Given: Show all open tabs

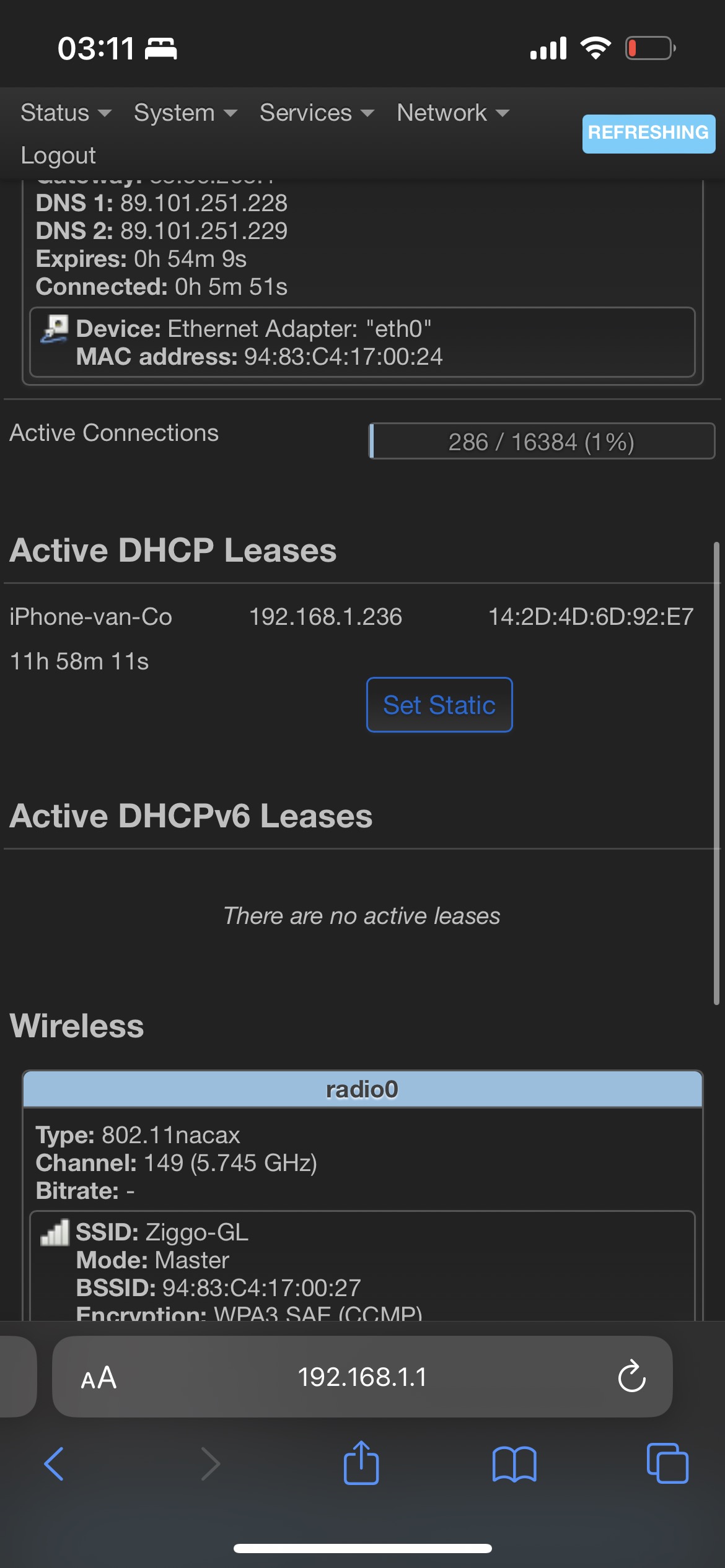Looking at the screenshot, I should pos(667,1464).
